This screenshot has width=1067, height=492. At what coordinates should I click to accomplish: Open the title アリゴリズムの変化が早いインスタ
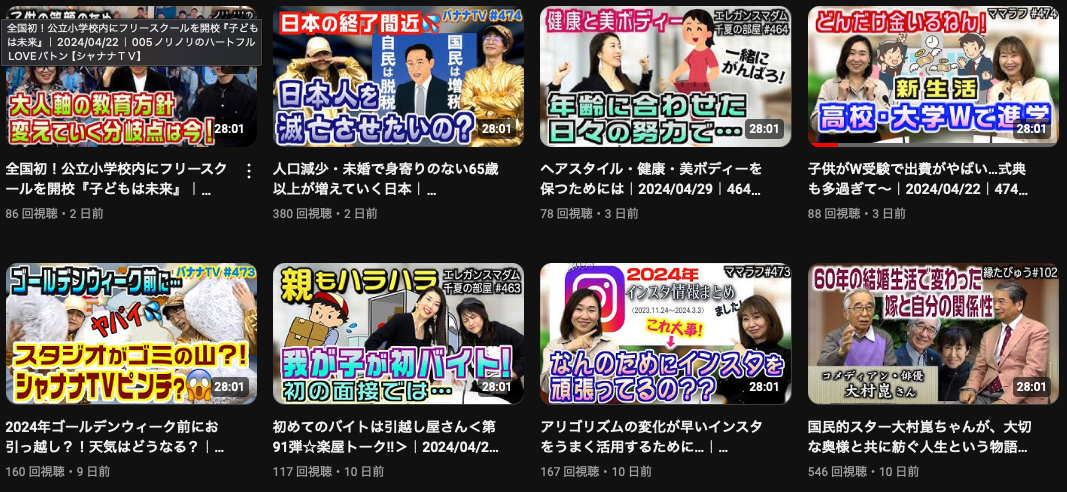(x=652, y=436)
